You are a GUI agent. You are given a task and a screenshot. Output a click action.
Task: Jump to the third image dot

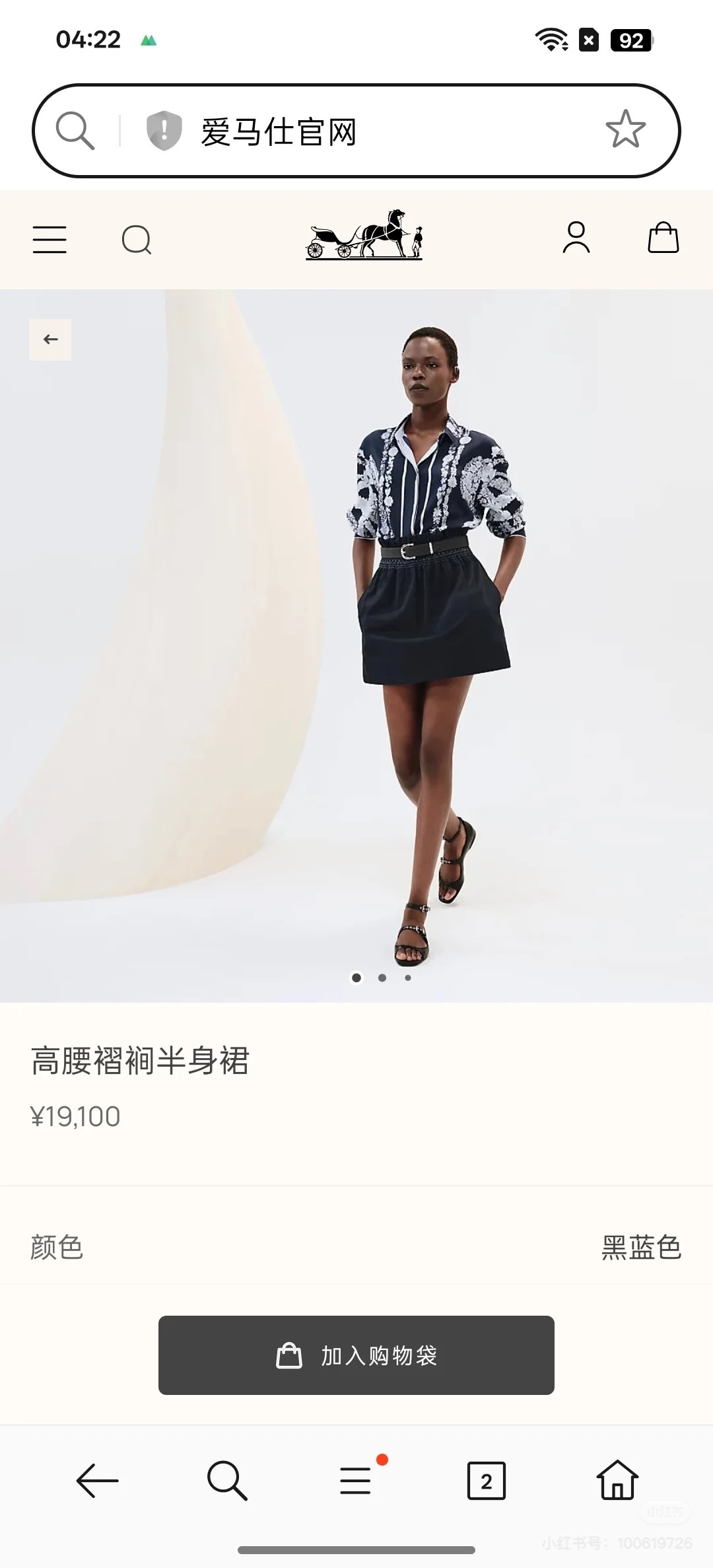408,978
